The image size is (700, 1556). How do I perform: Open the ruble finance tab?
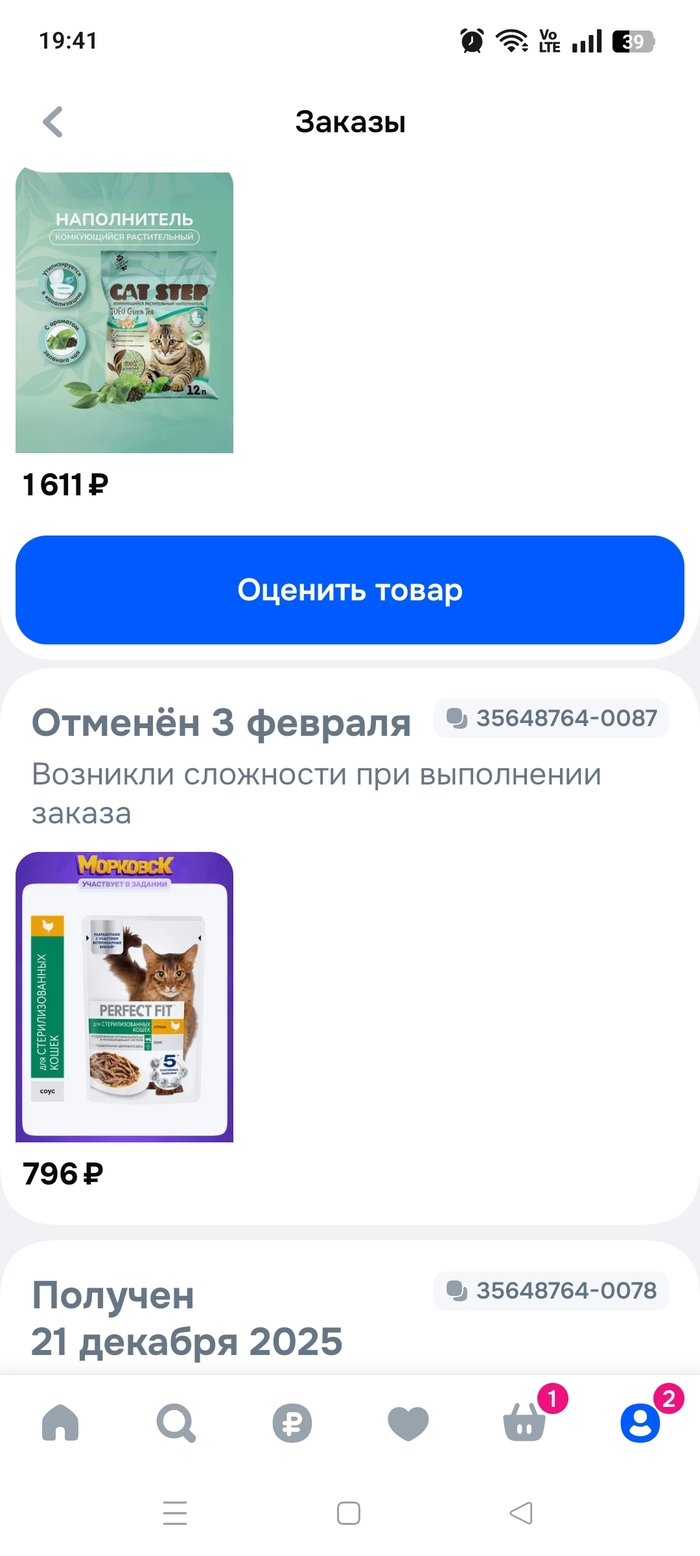[292, 1422]
